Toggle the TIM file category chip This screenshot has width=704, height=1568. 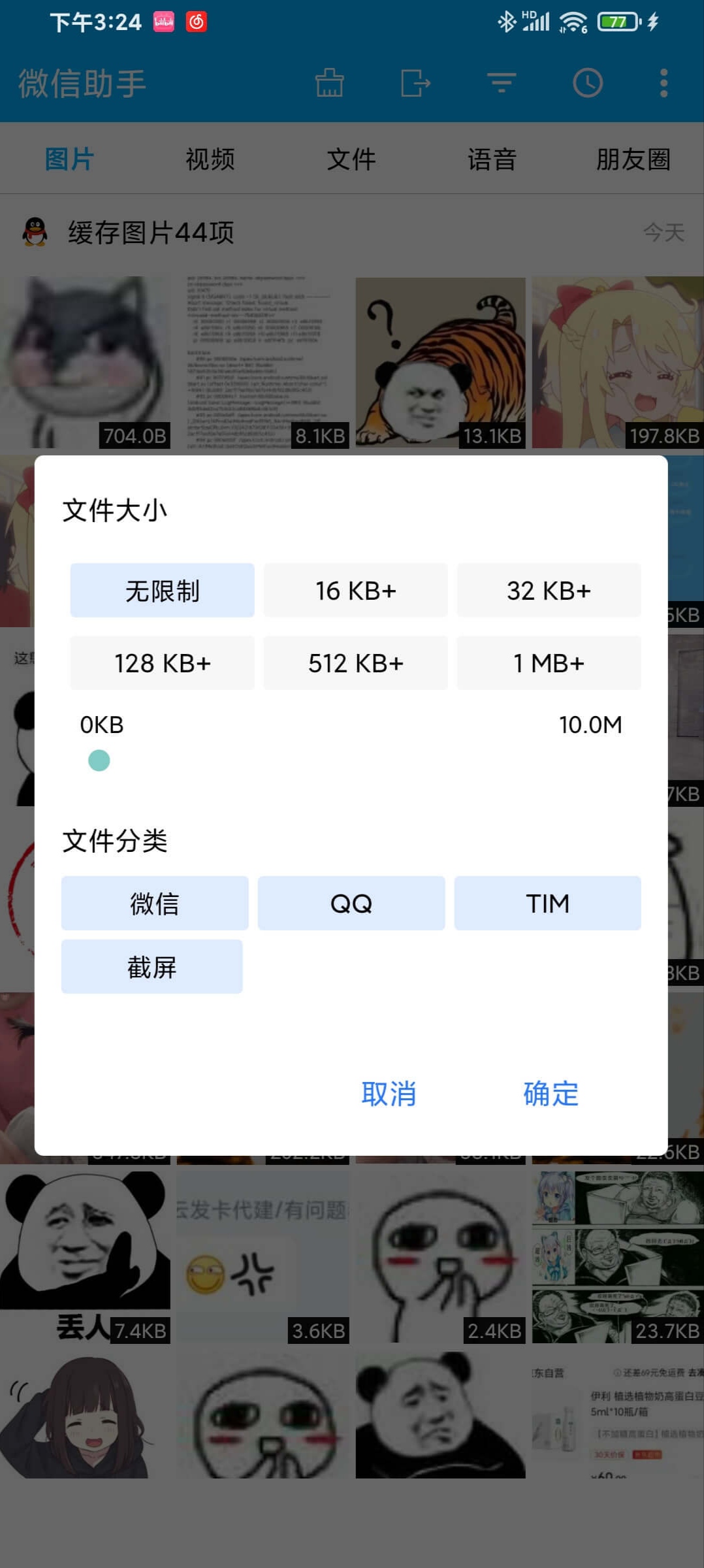pos(547,903)
